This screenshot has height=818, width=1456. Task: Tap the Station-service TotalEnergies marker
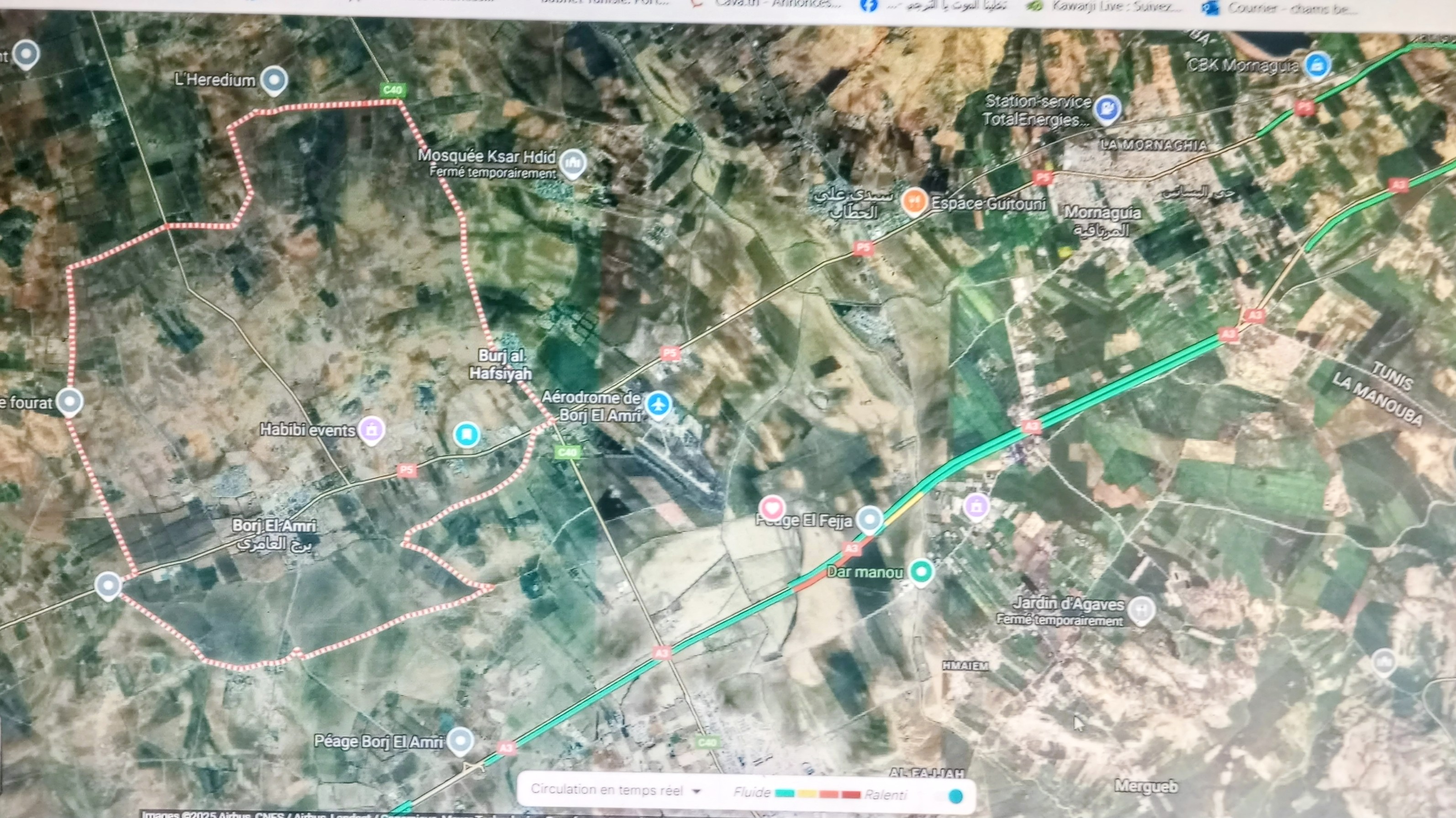[x=1107, y=109]
